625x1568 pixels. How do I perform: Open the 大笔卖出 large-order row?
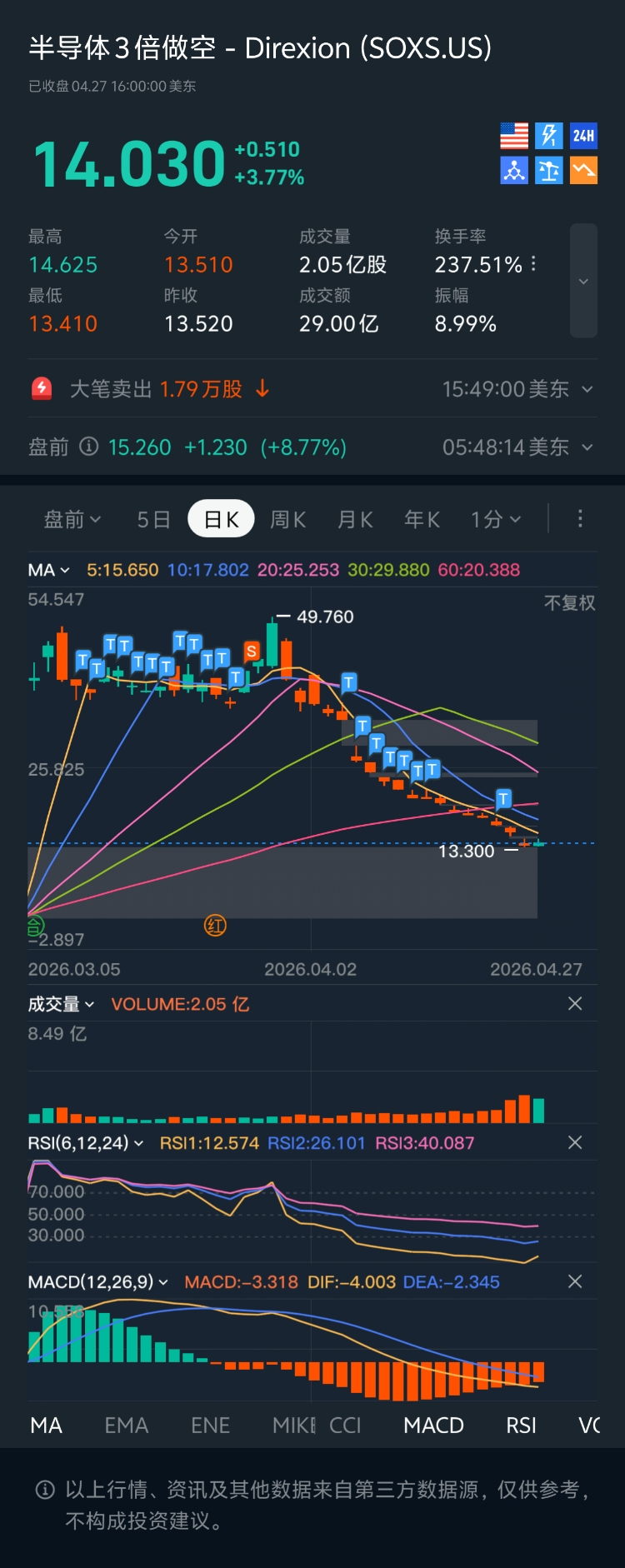312,389
